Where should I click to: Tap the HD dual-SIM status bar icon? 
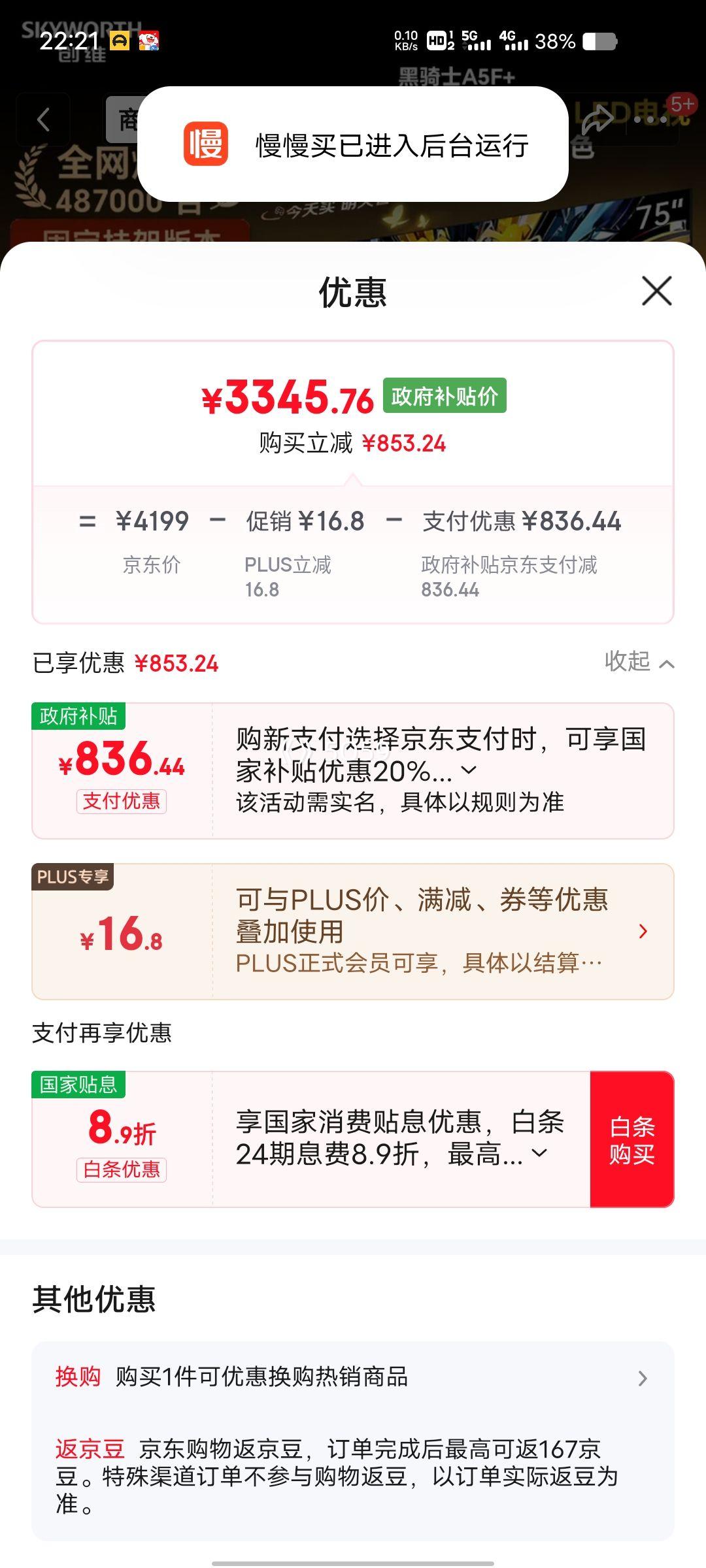pyautogui.click(x=437, y=41)
